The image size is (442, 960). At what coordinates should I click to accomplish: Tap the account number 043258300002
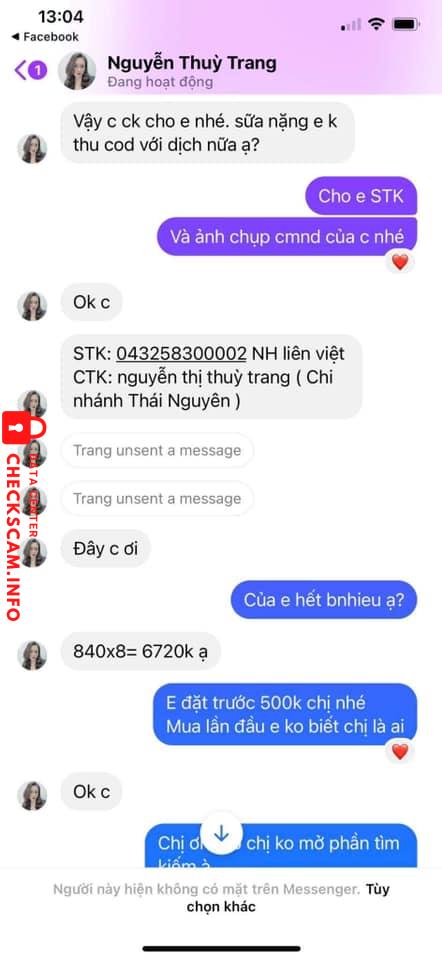(181, 353)
